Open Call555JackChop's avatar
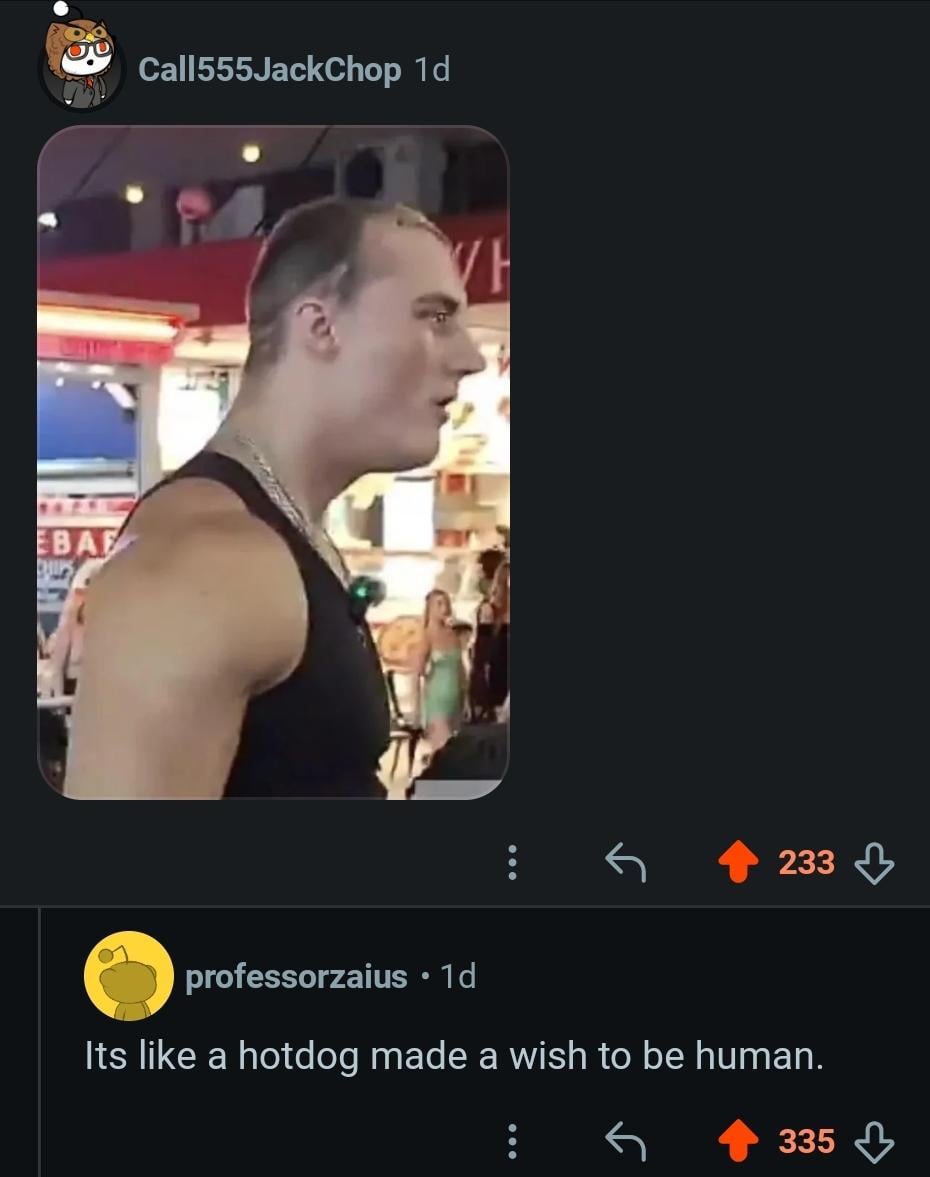 [82, 63]
